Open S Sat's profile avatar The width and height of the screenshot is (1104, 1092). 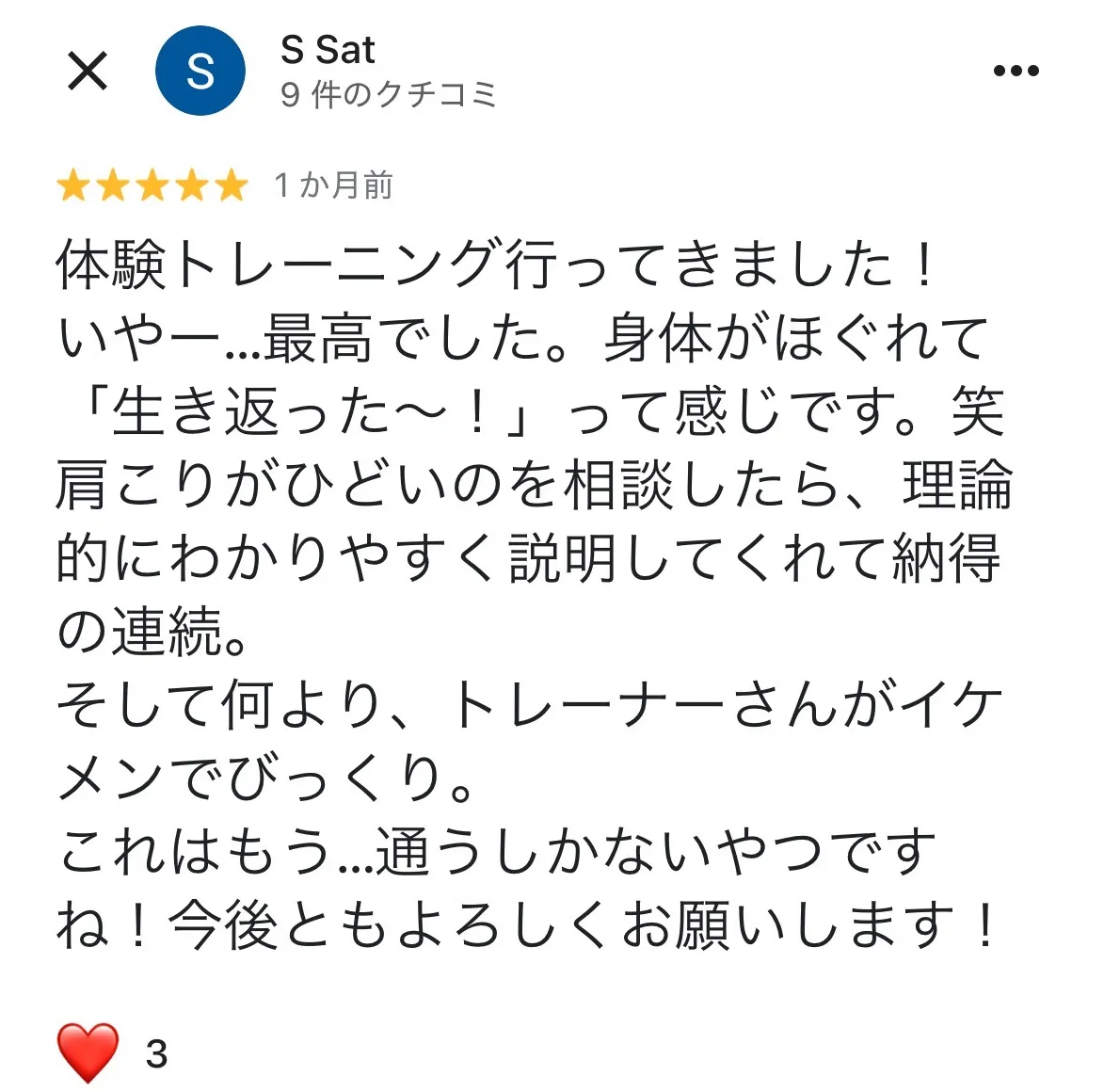[x=200, y=72]
